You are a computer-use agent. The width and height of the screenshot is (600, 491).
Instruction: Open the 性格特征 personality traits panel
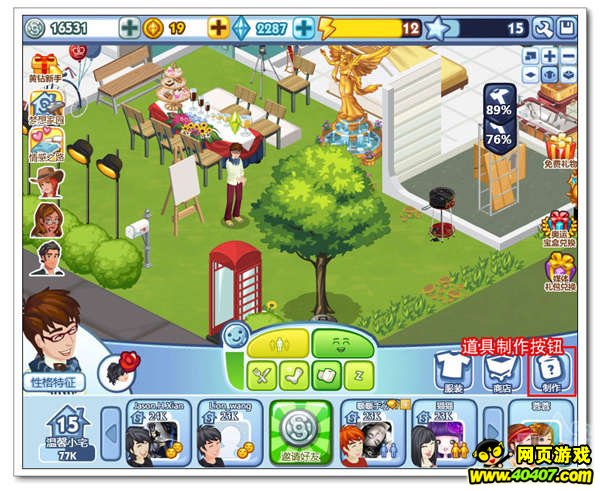tap(53, 381)
